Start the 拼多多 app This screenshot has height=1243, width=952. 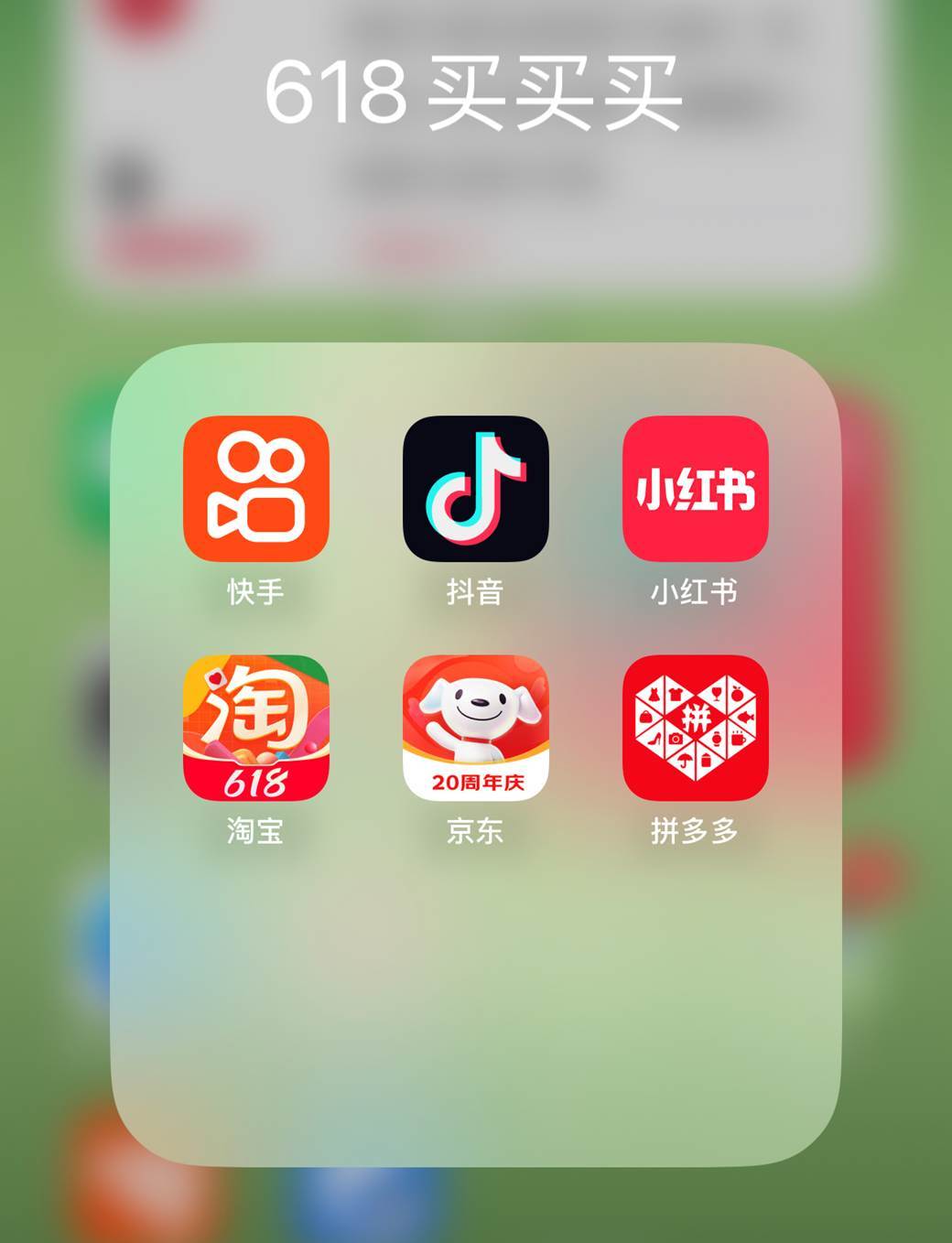click(x=695, y=728)
